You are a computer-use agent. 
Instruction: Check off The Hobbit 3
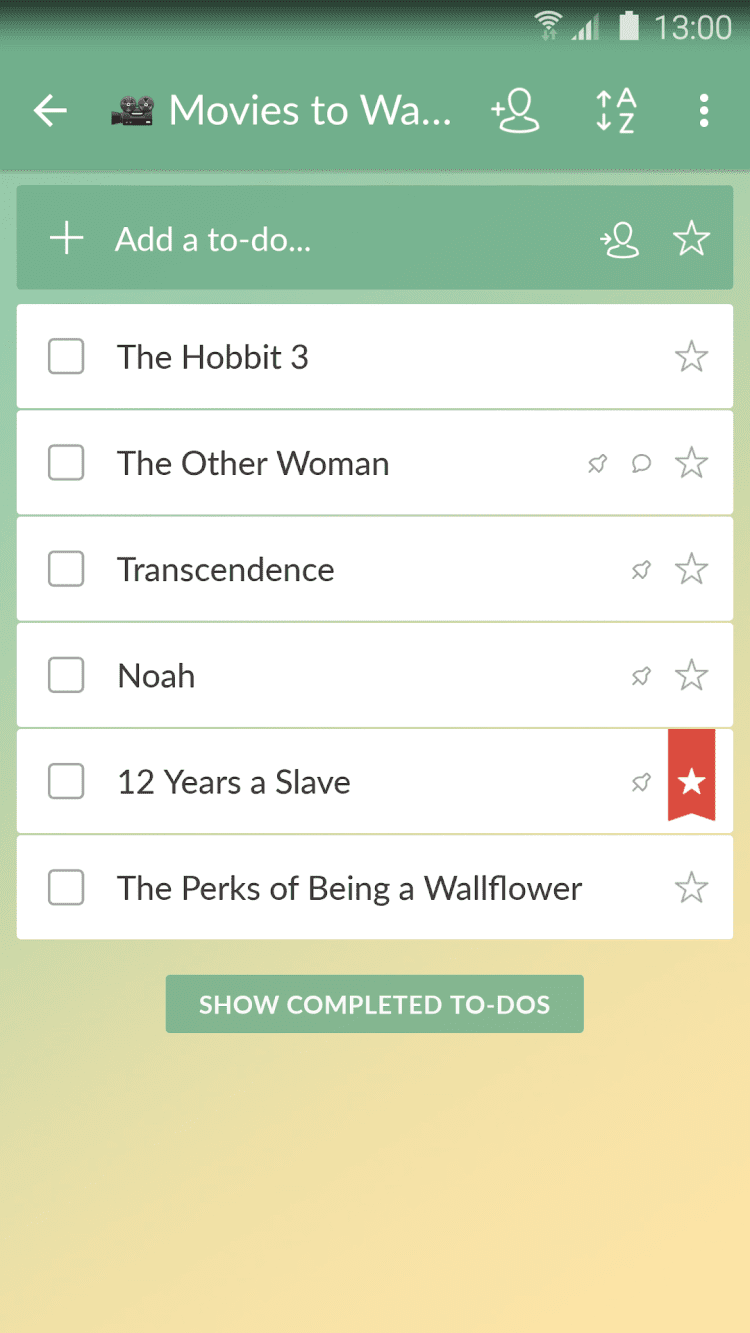coord(66,356)
